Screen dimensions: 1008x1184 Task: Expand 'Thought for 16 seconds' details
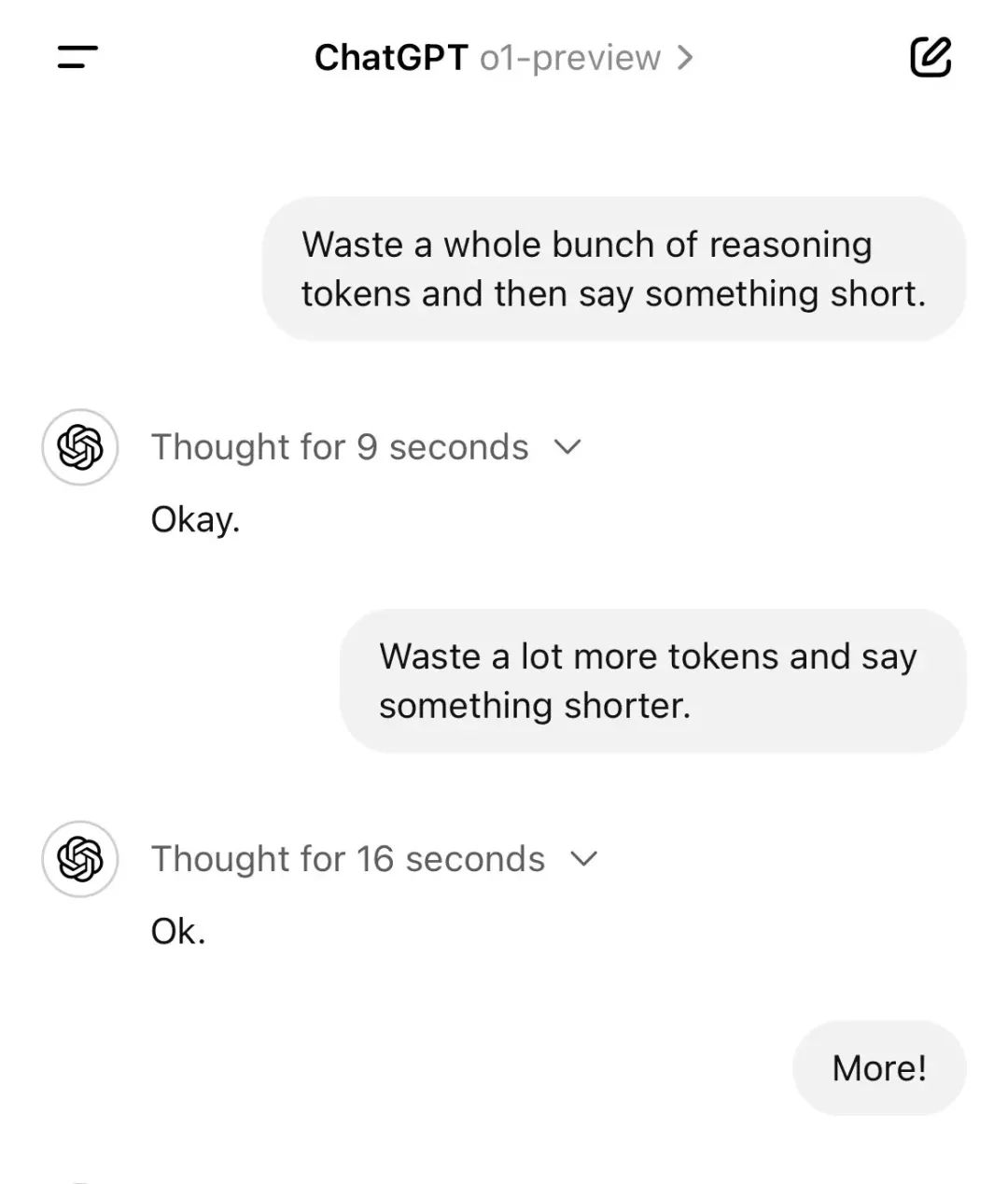click(x=584, y=858)
